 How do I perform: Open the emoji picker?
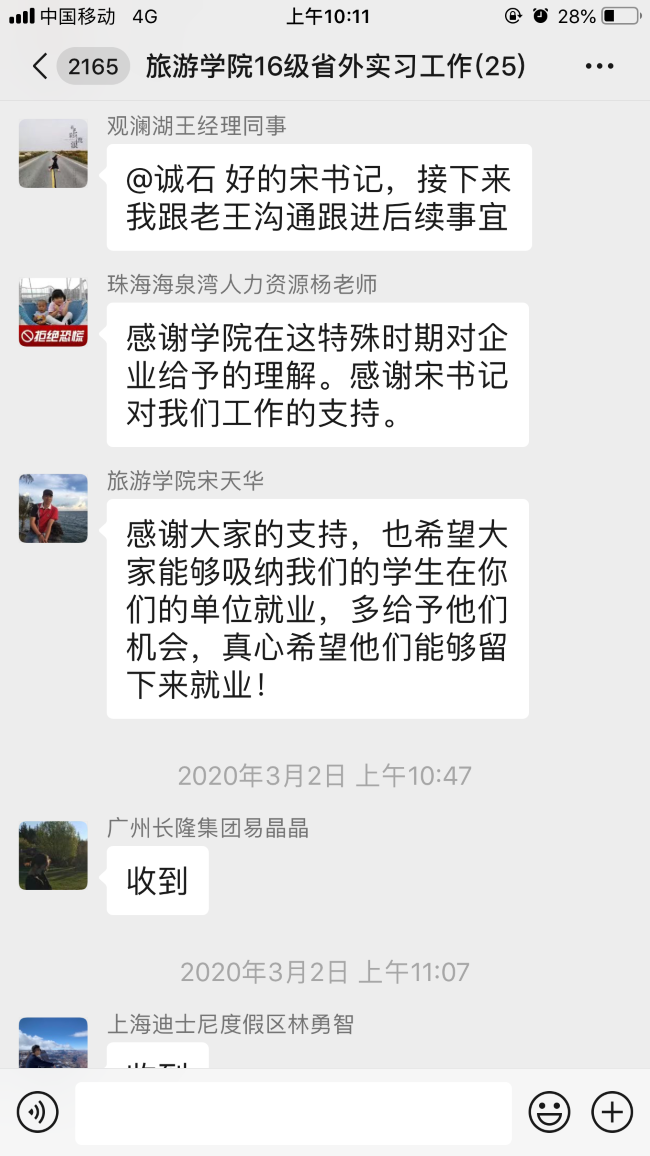[549, 1112]
